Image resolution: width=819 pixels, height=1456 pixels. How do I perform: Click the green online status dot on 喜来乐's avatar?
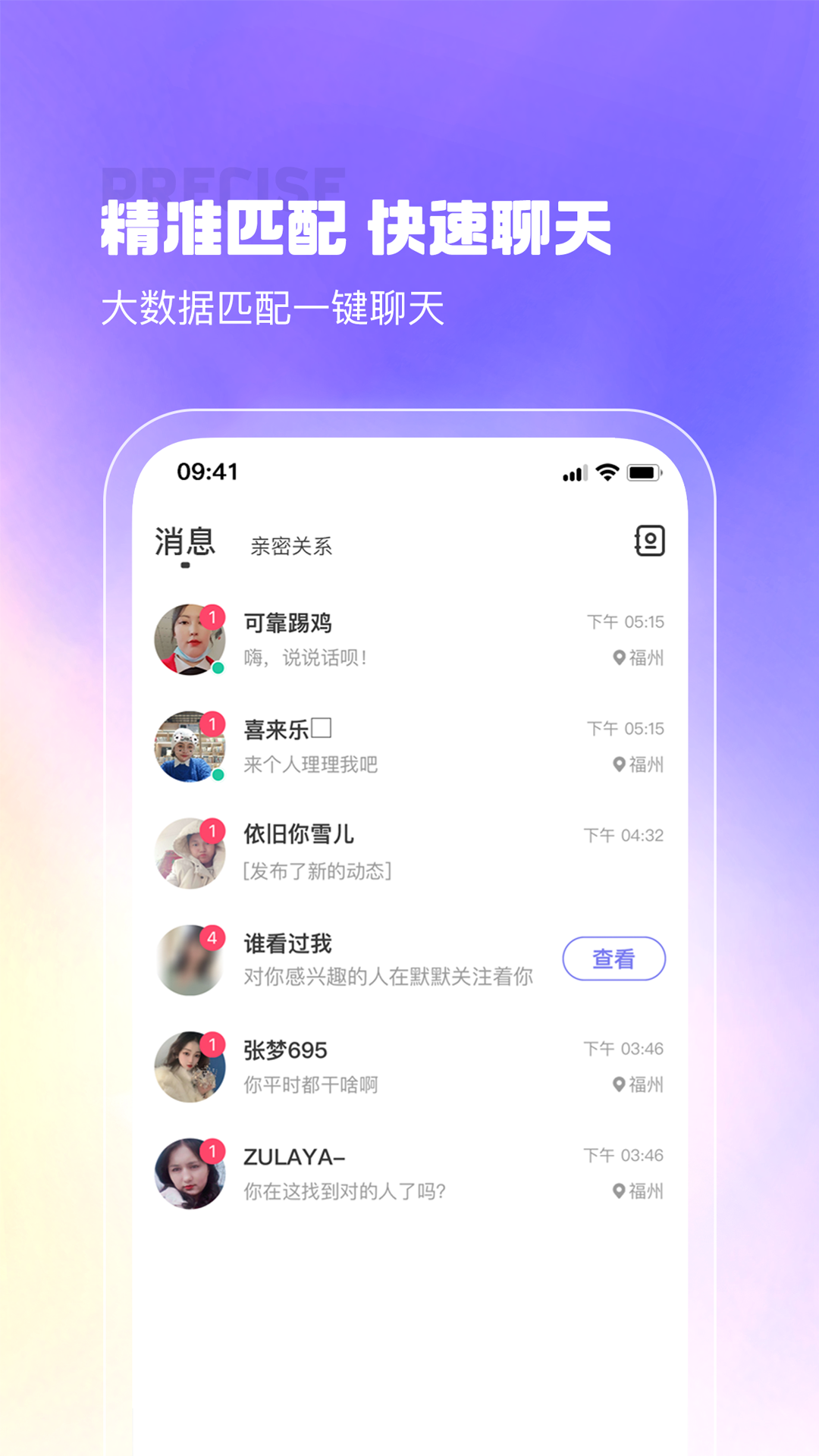coord(218,773)
